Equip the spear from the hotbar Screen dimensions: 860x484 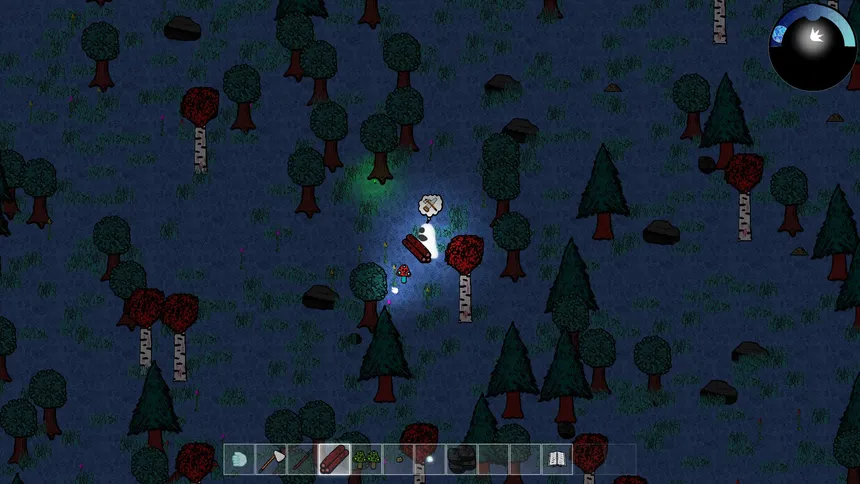click(303, 460)
